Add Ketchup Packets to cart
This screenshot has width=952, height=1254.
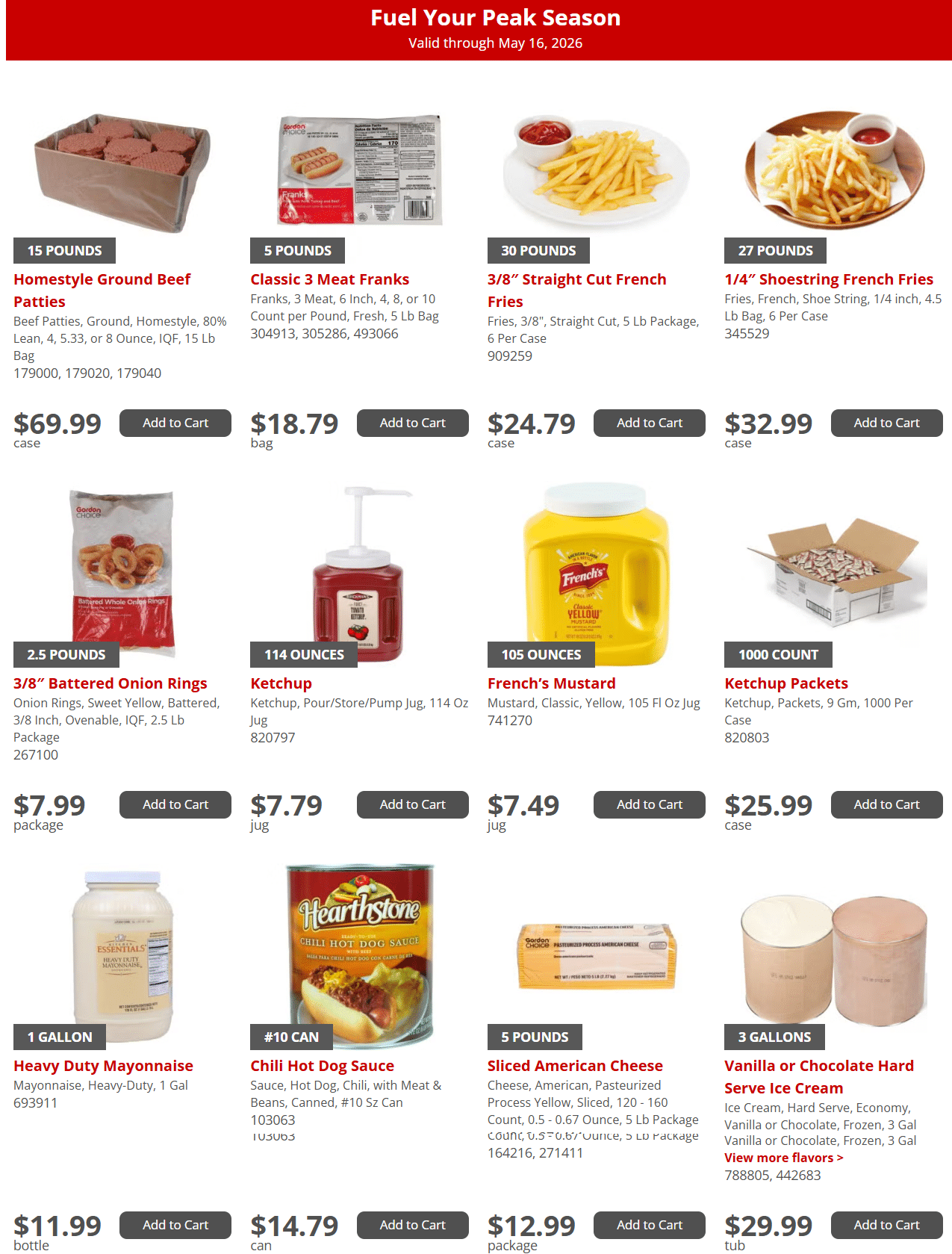(x=886, y=804)
